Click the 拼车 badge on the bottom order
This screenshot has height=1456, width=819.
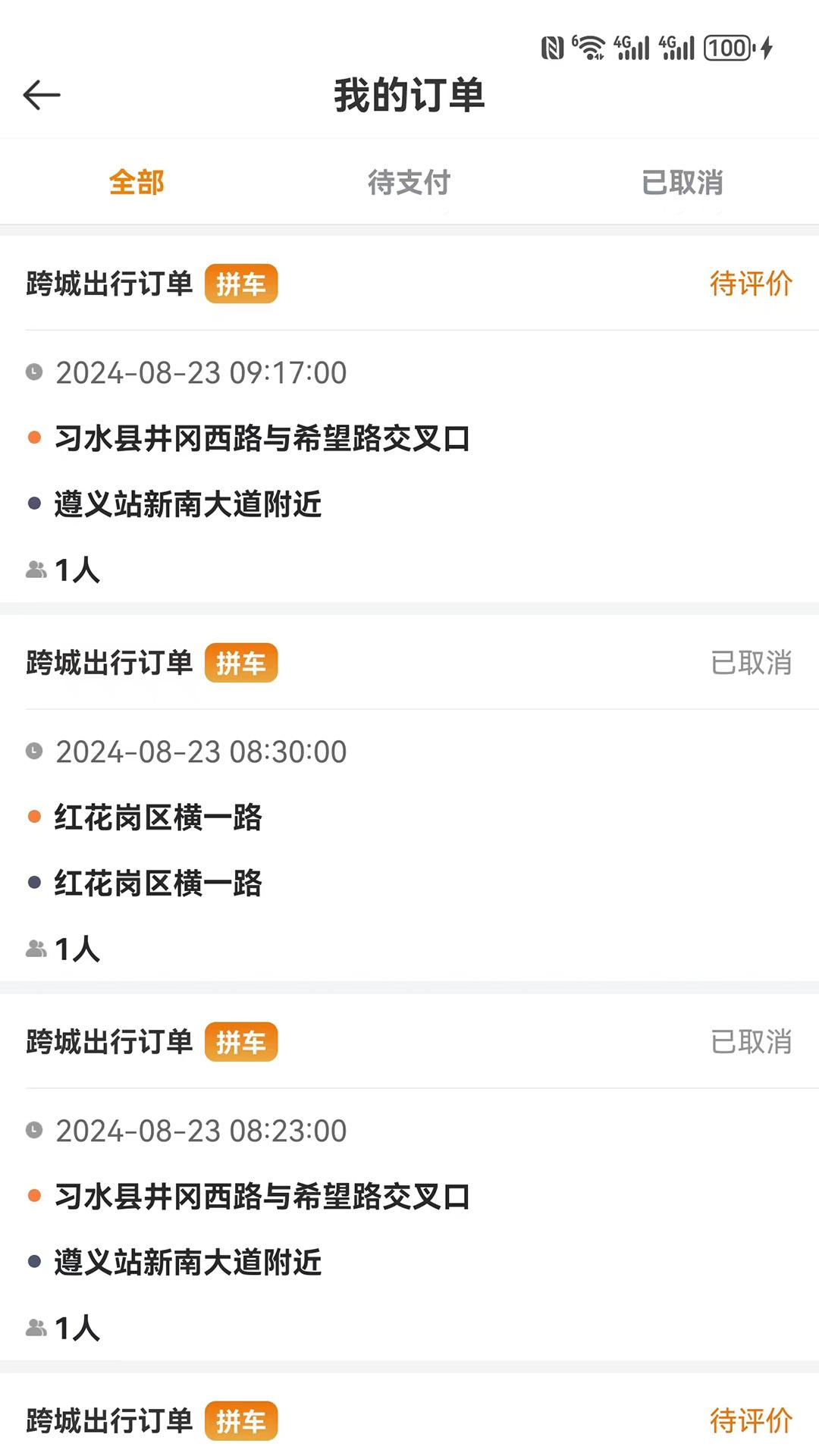coord(241,1420)
